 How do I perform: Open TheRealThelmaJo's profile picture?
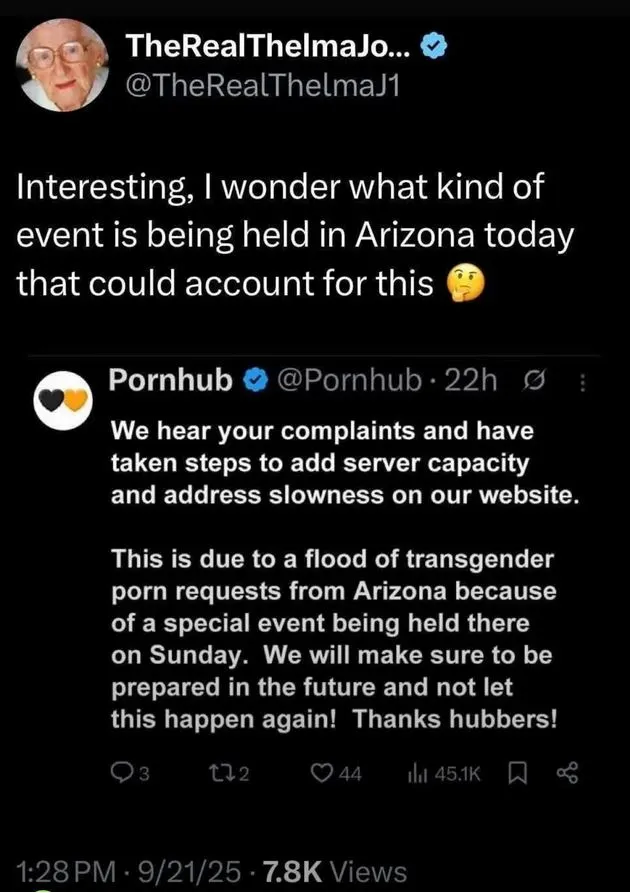64,62
